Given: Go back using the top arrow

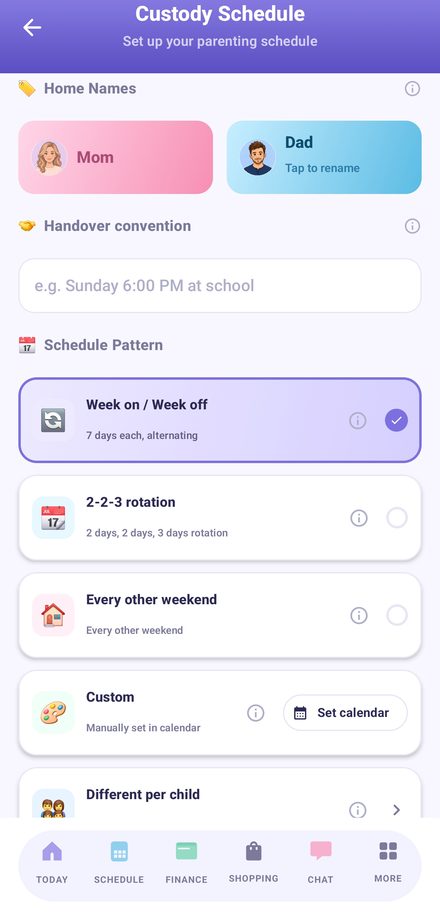Looking at the screenshot, I should [x=32, y=27].
